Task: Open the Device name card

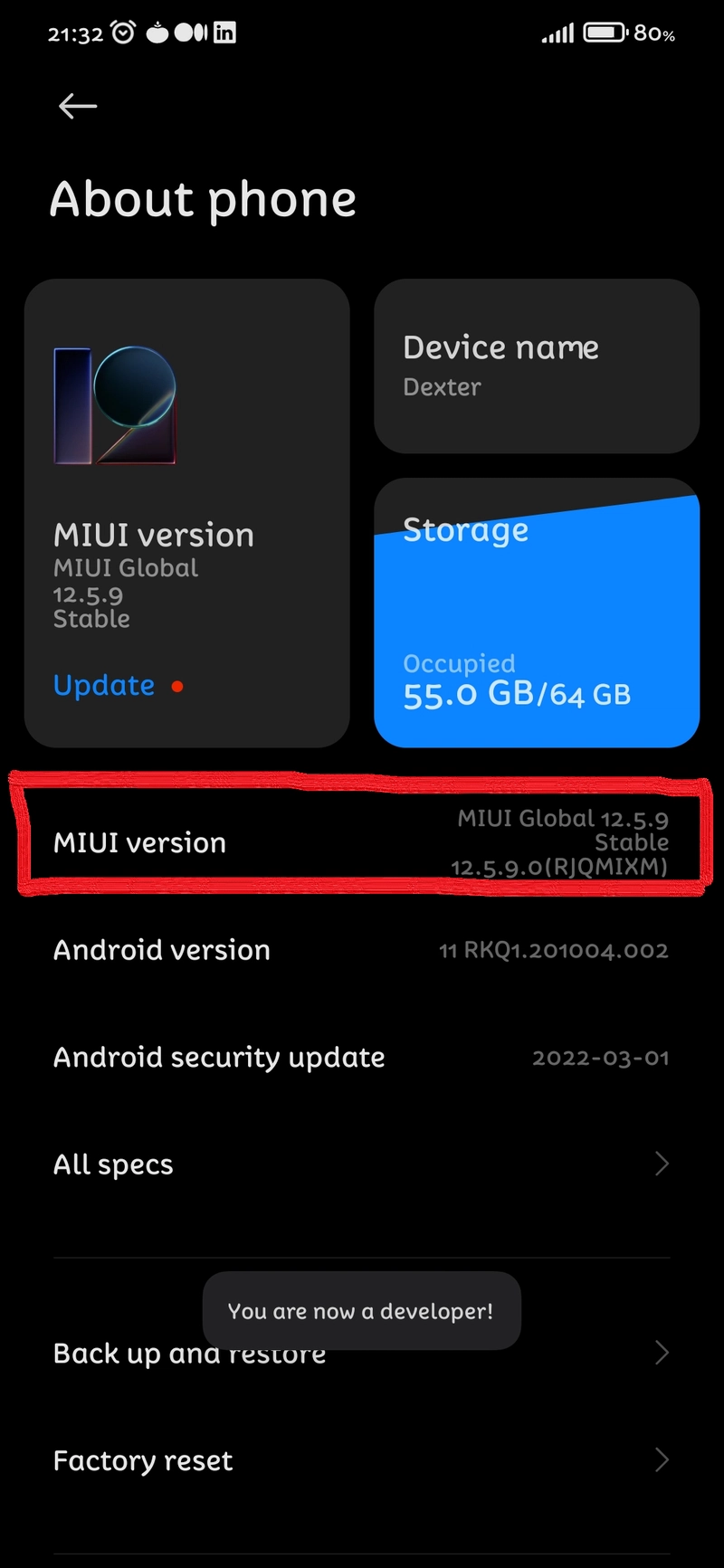Action: 536,366
